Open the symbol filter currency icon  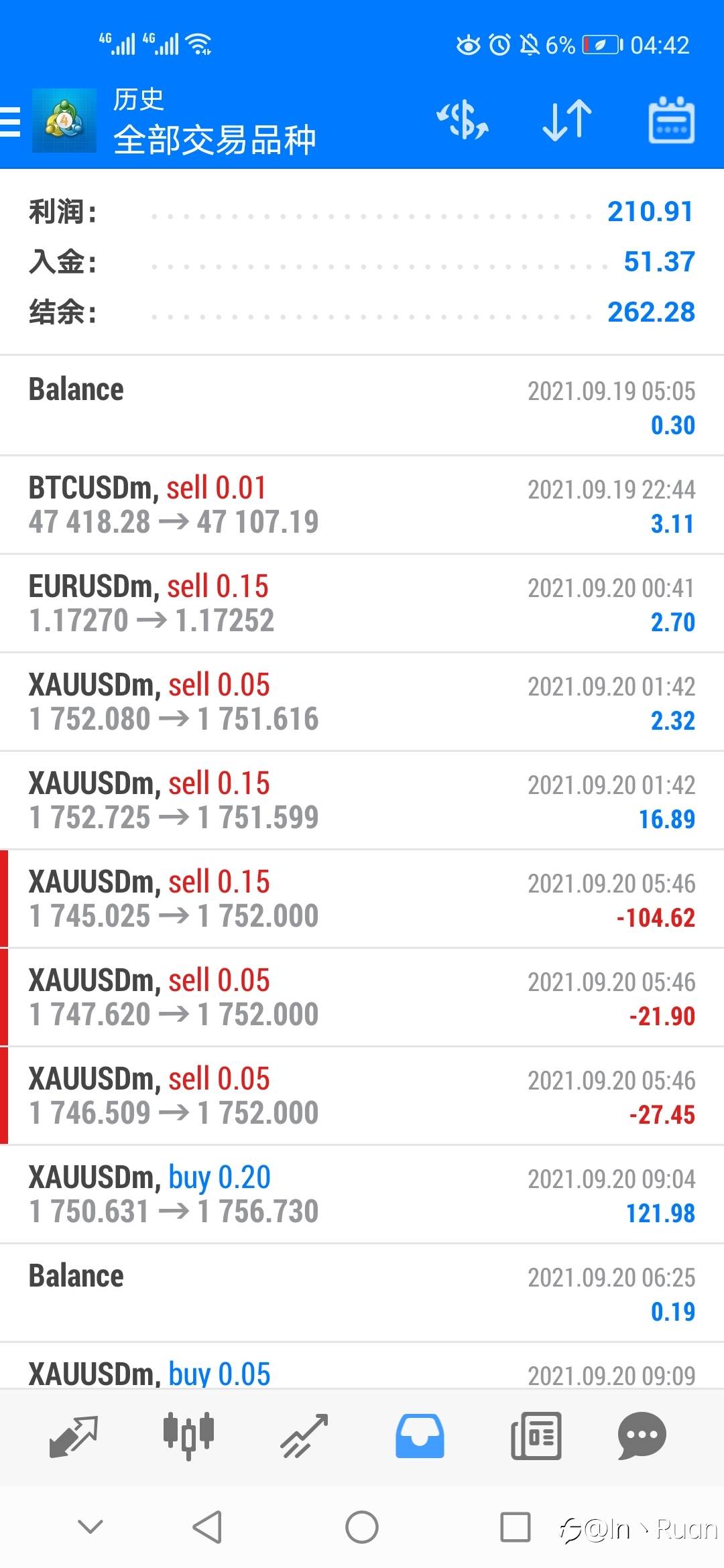pyautogui.click(x=463, y=121)
